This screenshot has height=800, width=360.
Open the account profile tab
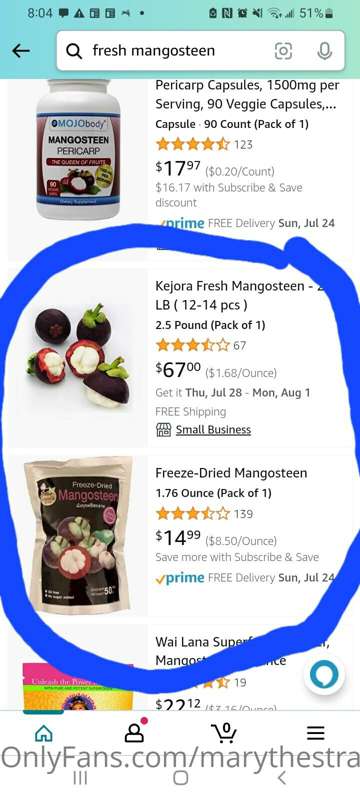[x=135, y=732]
